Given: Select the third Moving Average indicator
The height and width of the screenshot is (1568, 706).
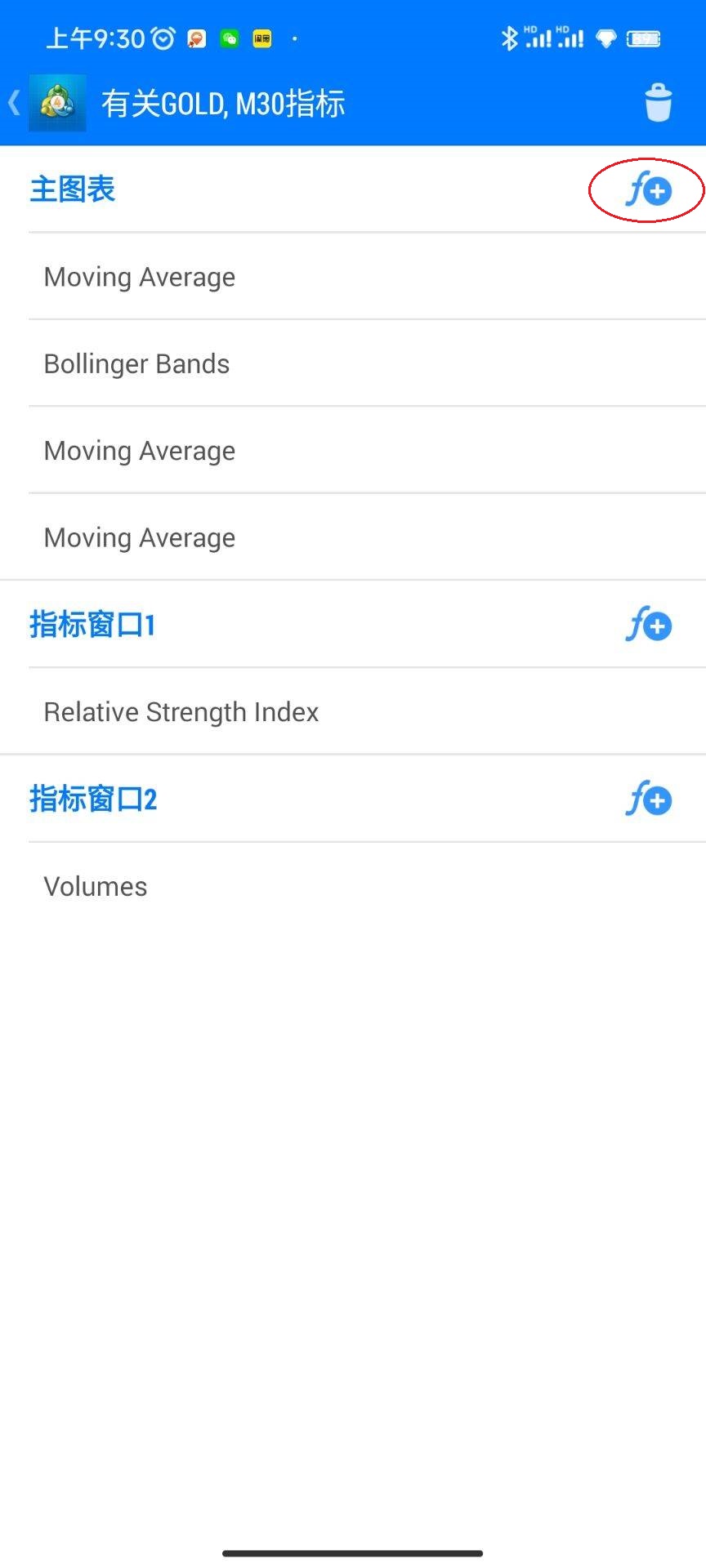Looking at the screenshot, I should pos(139,537).
